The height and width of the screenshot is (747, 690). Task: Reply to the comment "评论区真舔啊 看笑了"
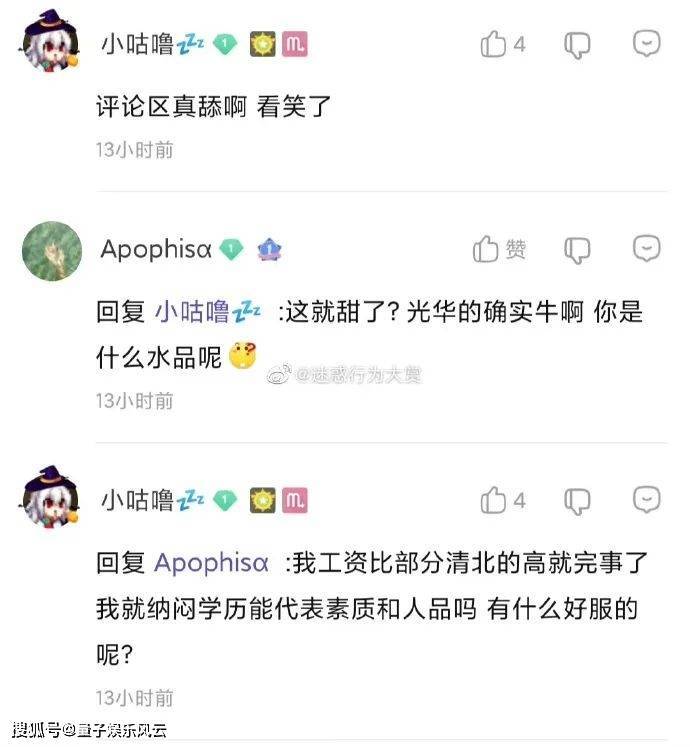click(647, 43)
